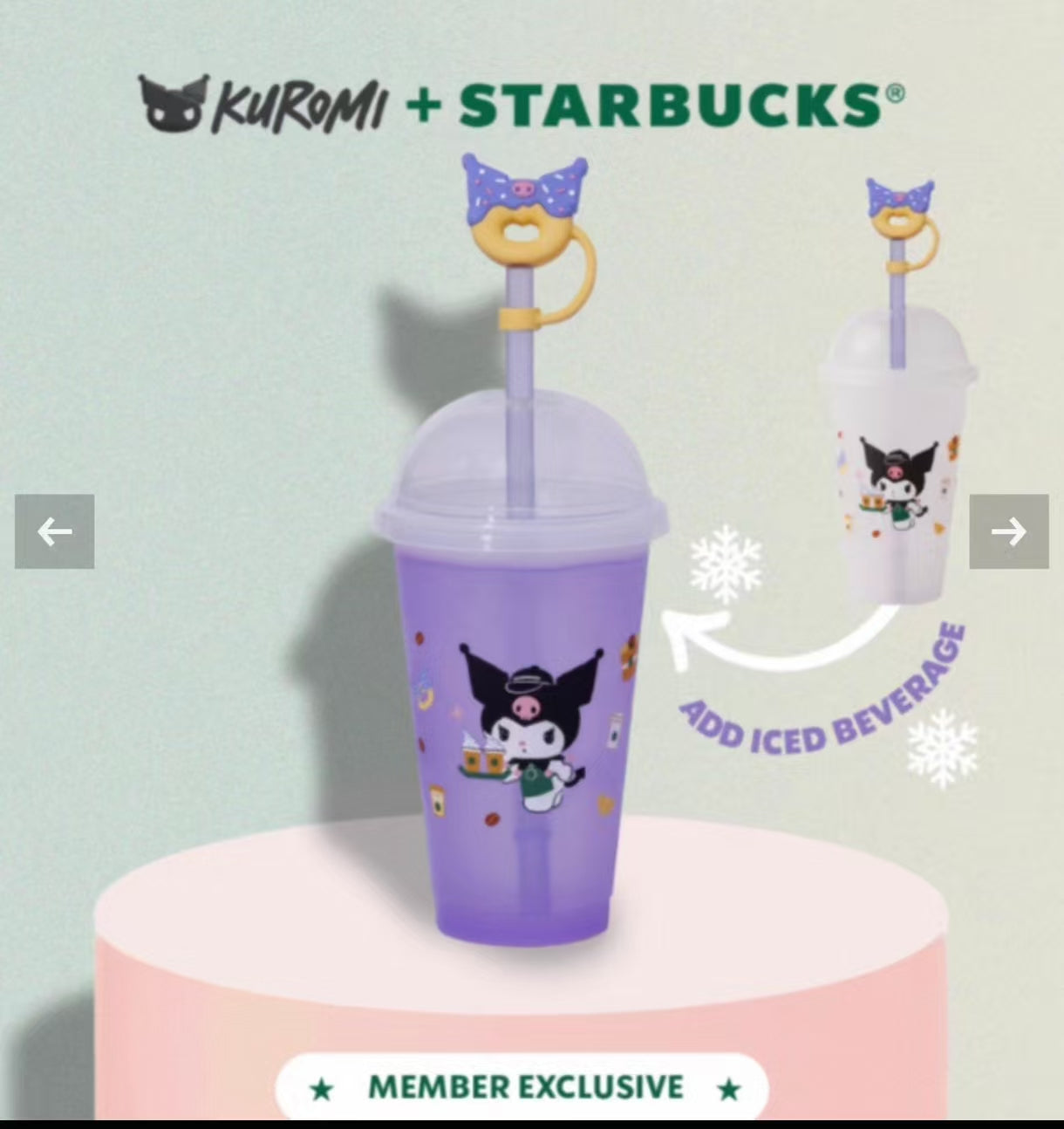
Task: Show the next product image
Action: click(x=1009, y=531)
